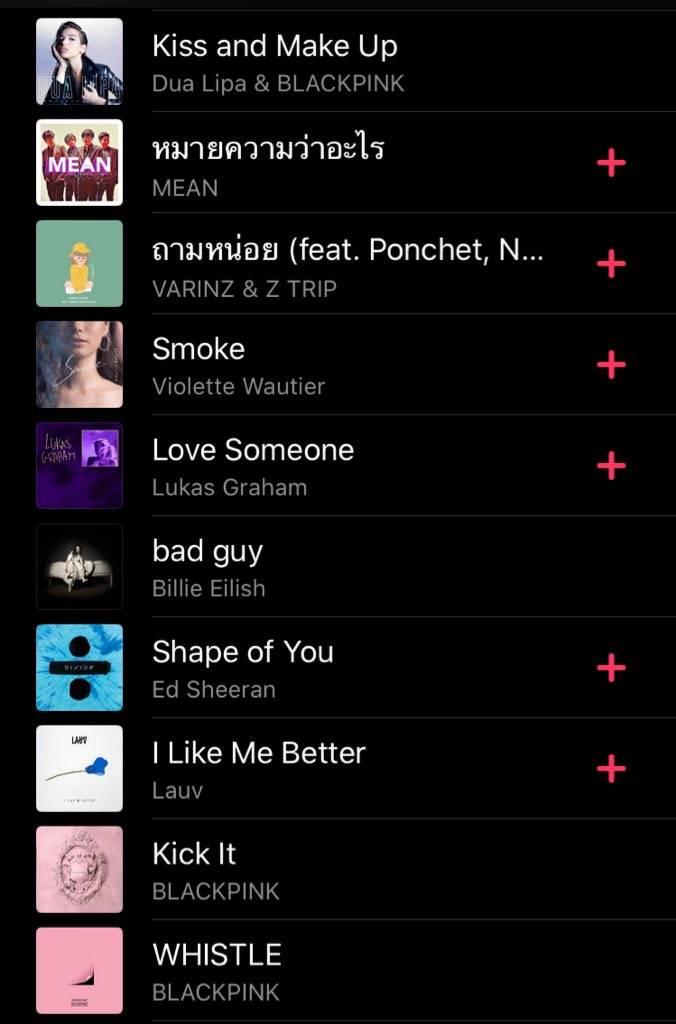The width and height of the screenshot is (676, 1024).
Task: Add the MEAN song to library
Action: pyautogui.click(x=611, y=162)
